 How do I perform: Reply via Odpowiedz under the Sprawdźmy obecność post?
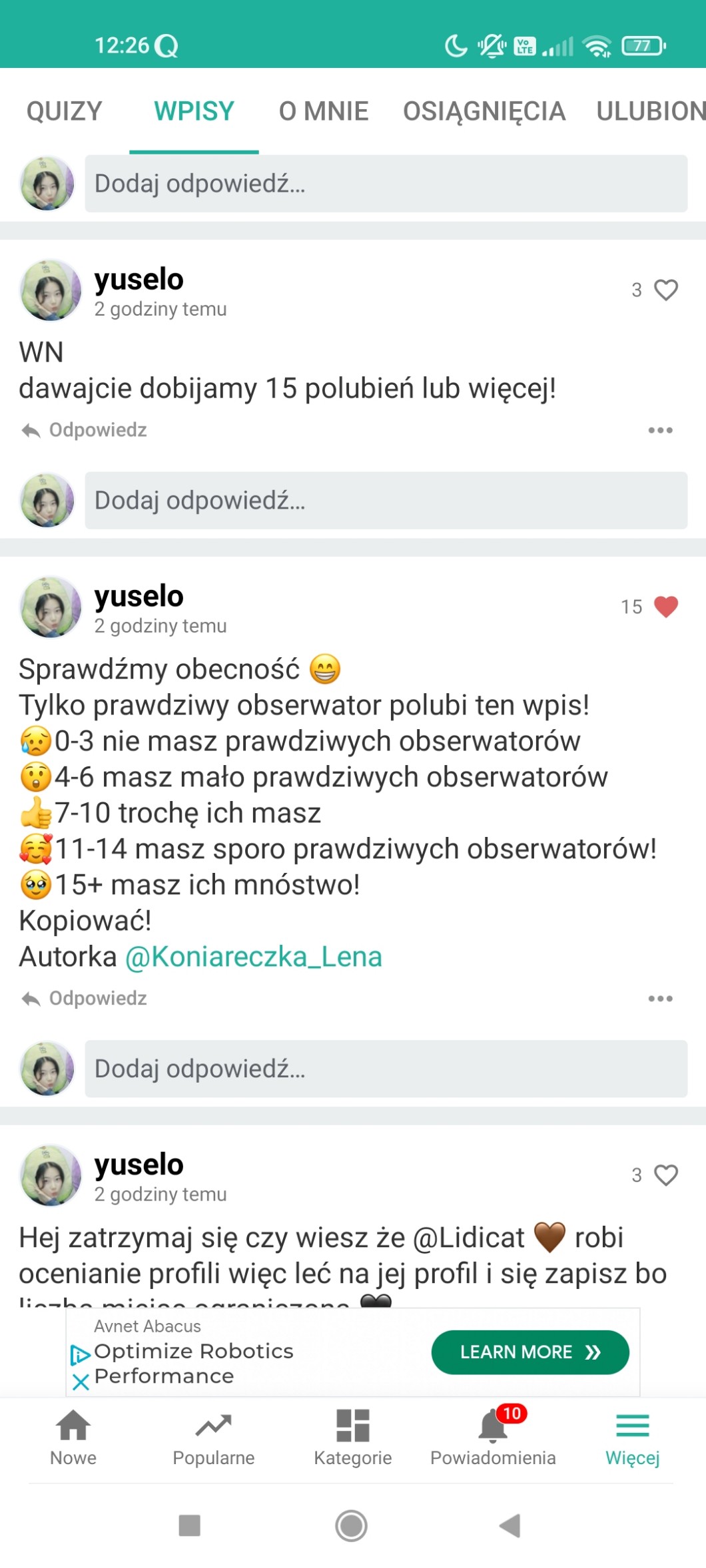(85, 999)
